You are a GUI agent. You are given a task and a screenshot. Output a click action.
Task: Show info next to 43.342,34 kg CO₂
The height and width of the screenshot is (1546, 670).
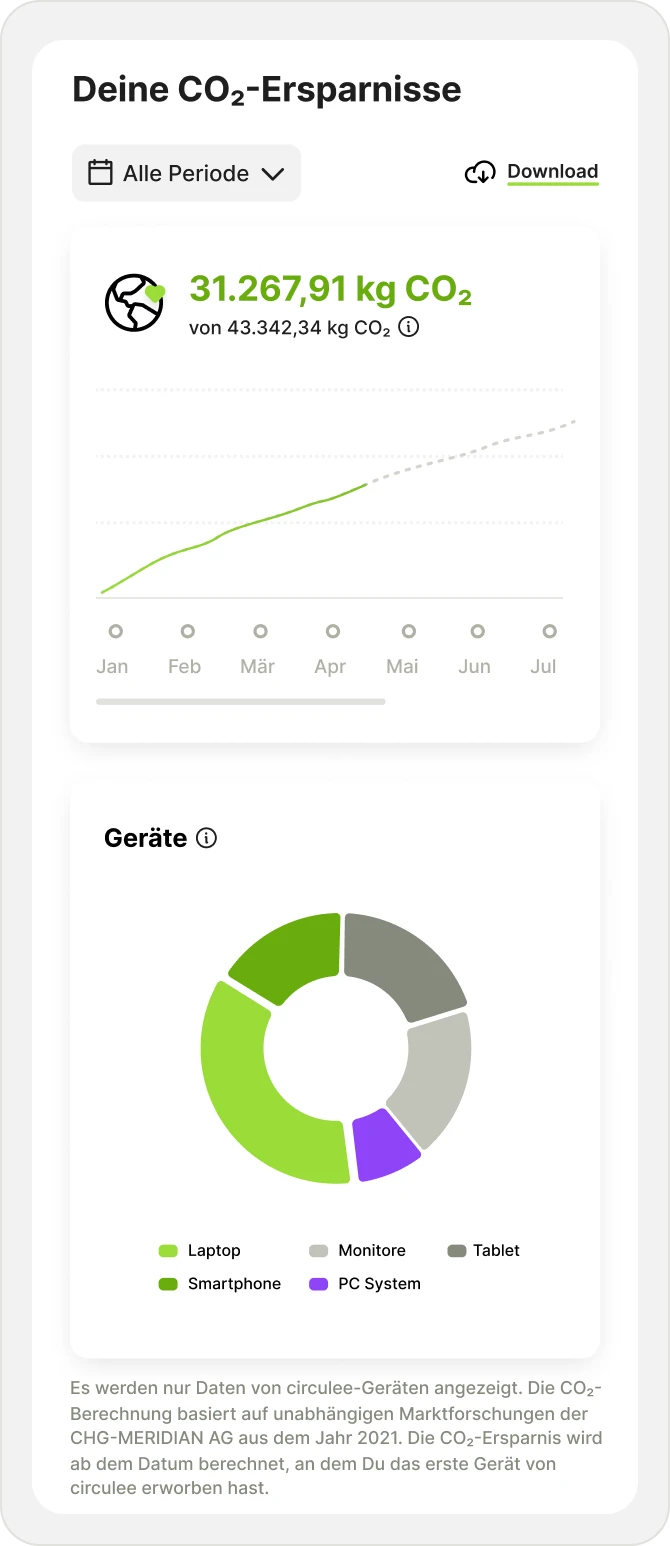point(408,327)
